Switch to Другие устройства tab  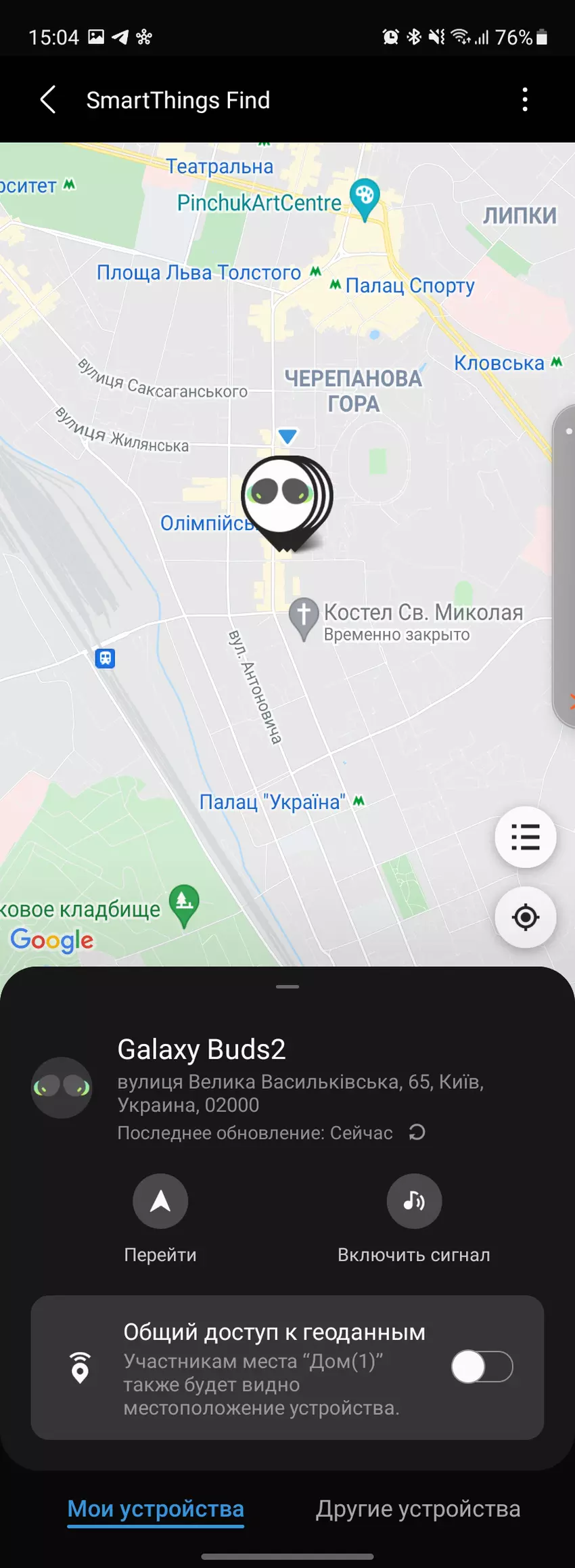[418, 1508]
